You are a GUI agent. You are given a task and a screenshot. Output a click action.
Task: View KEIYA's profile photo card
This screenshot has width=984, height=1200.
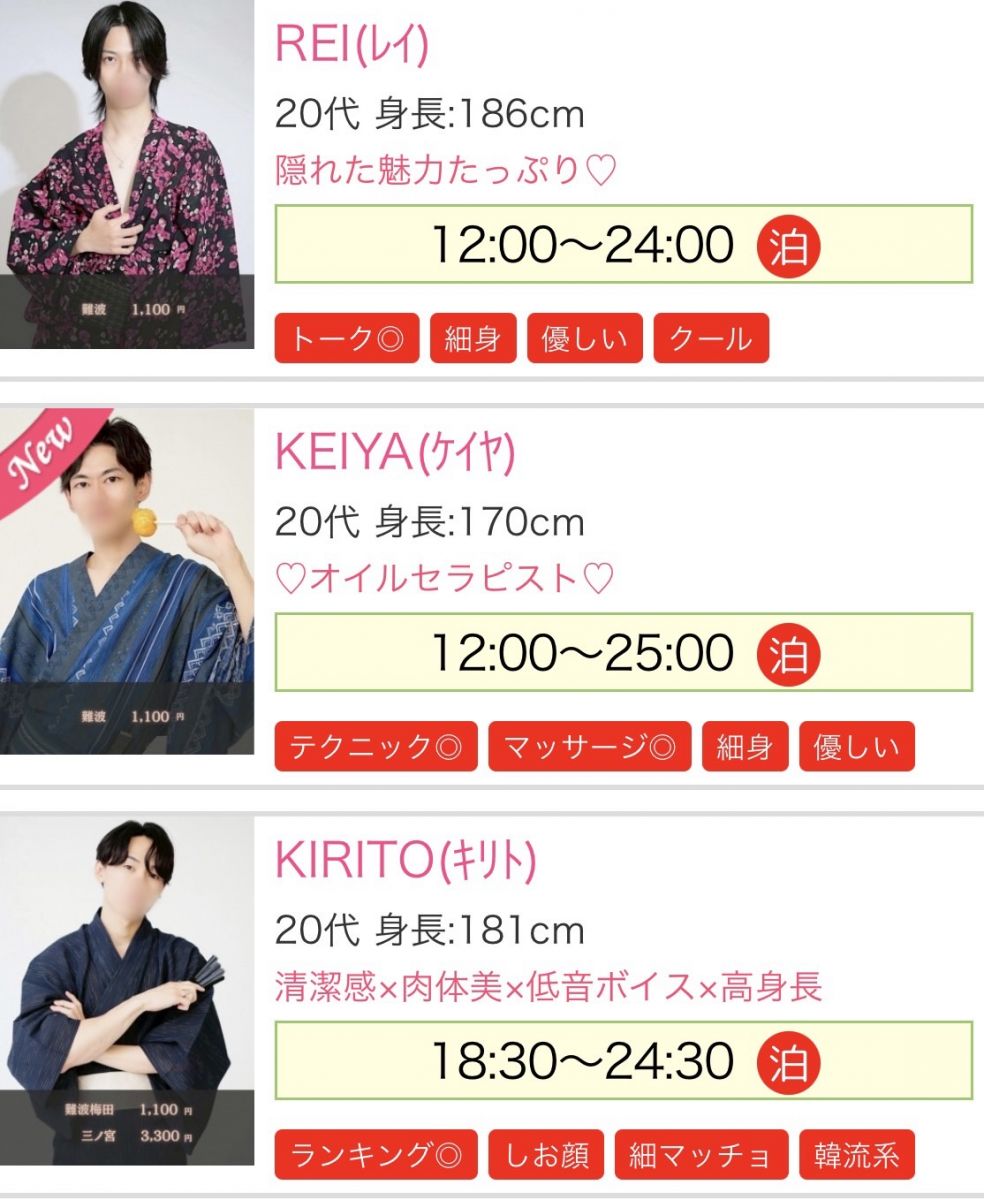[127, 581]
